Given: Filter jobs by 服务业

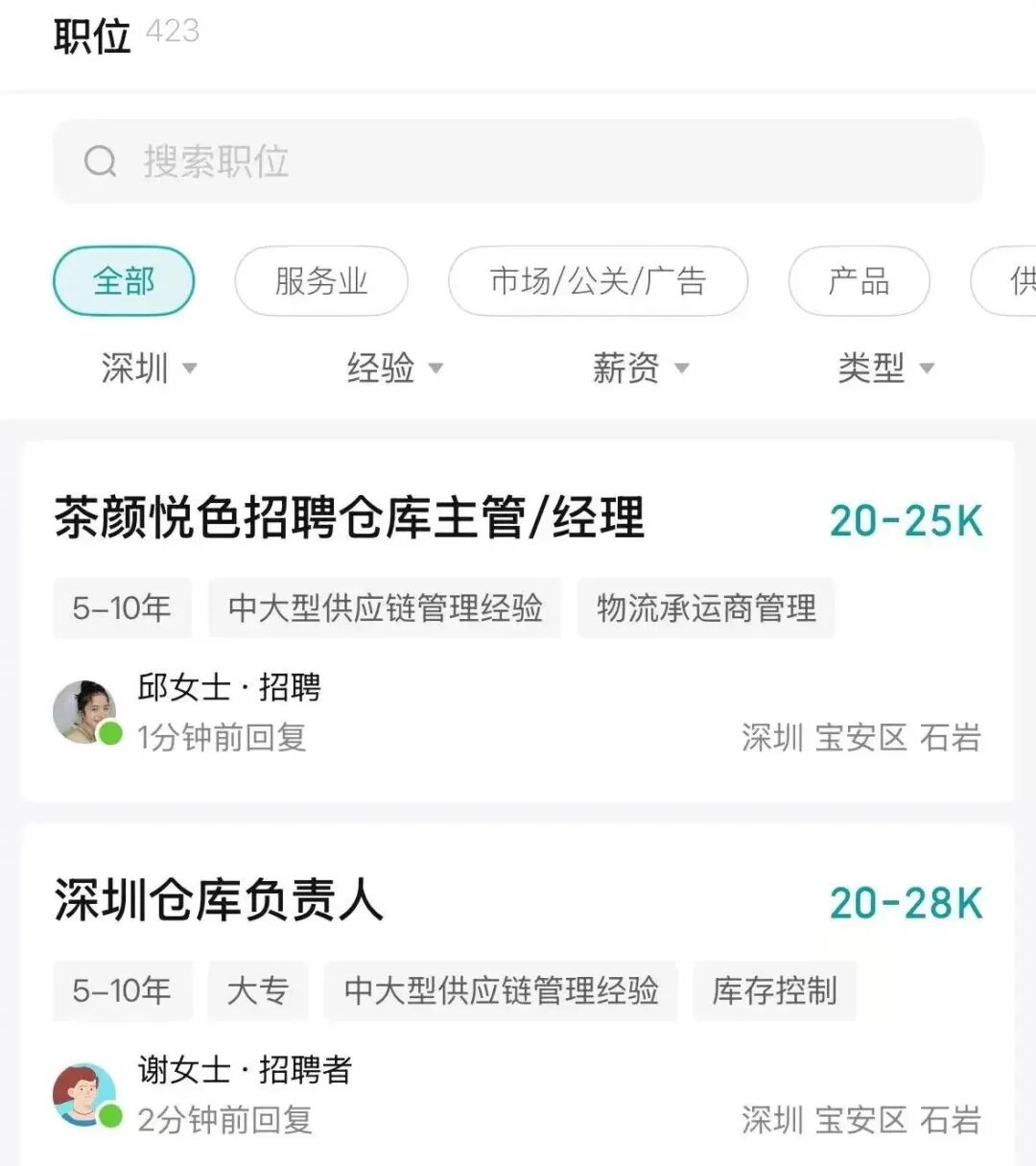Looking at the screenshot, I should pos(321,281).
